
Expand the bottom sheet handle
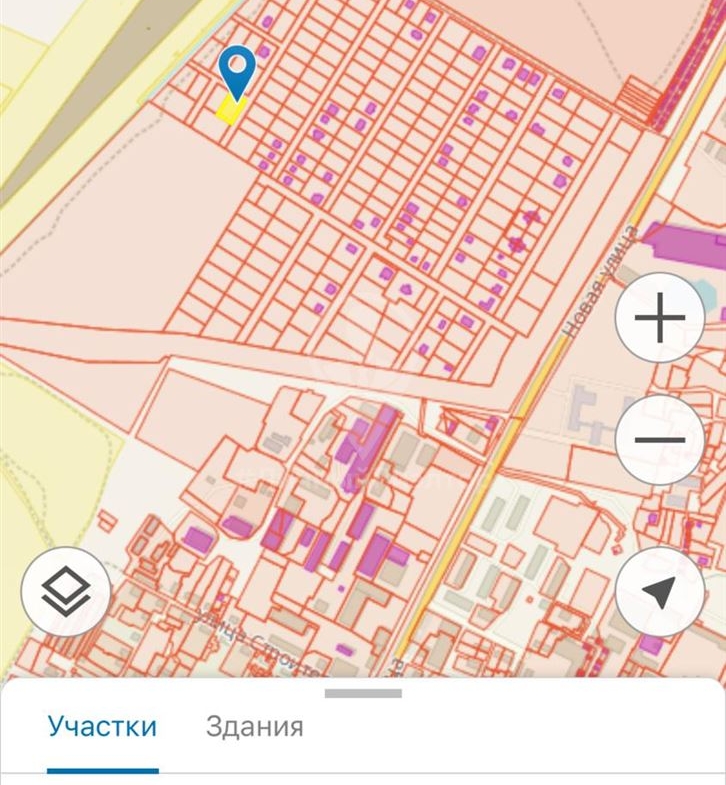pos(363,692)
